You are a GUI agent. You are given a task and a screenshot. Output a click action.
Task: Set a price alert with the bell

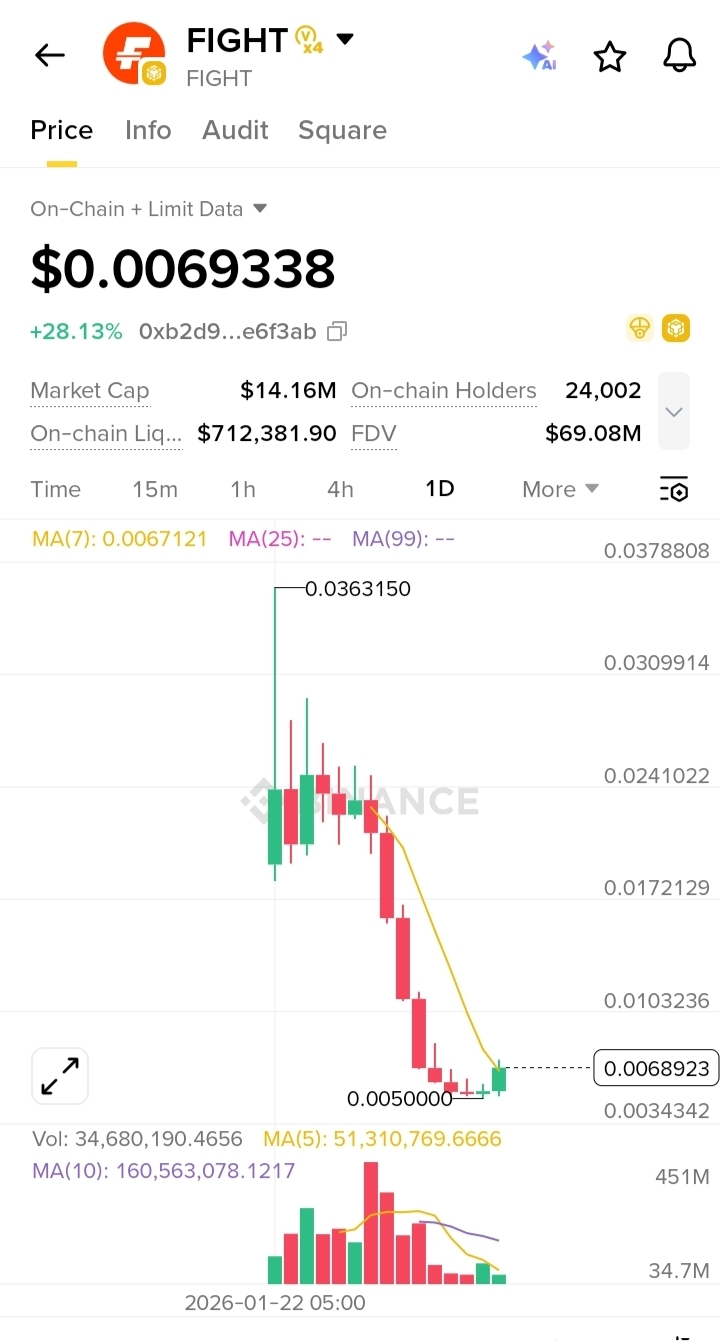[x=680, y=56]
